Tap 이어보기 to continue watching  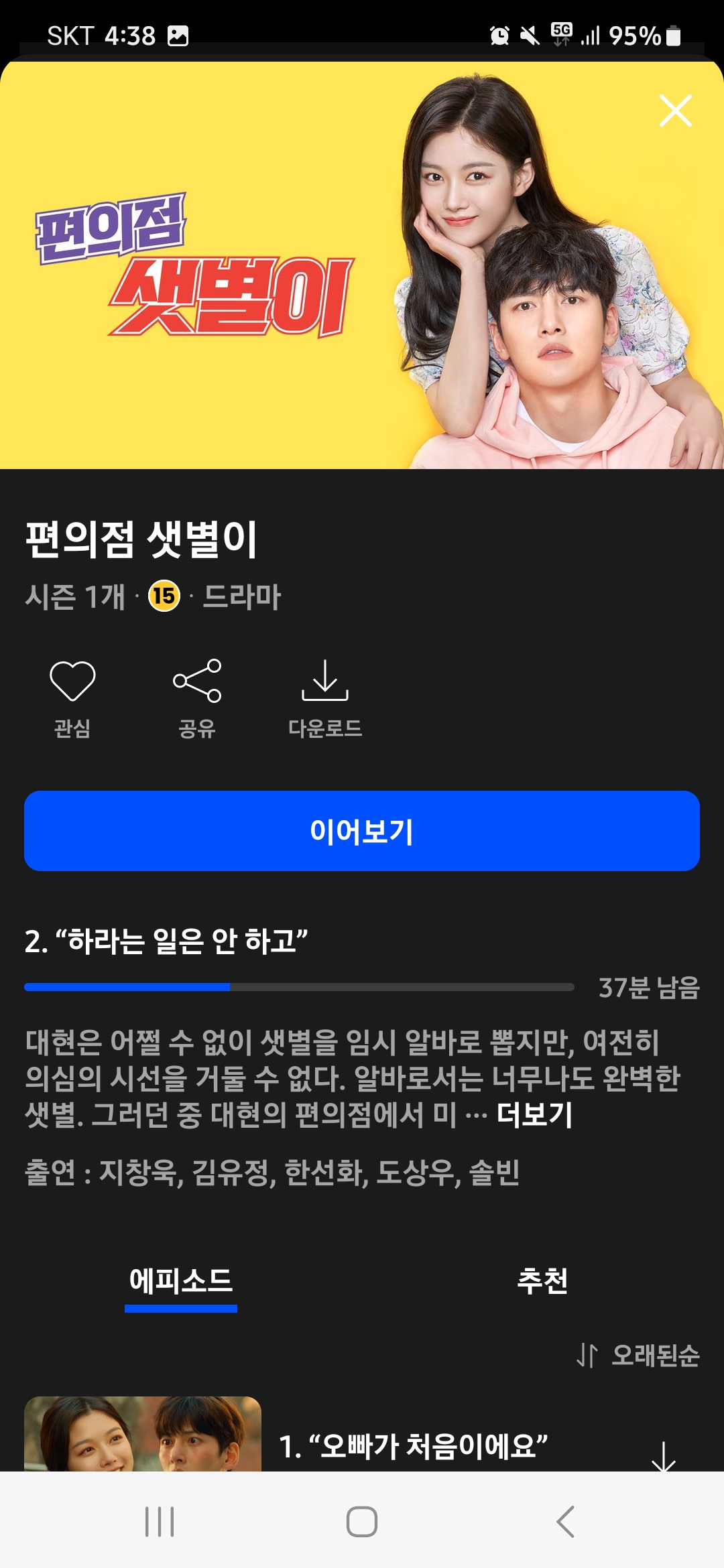362,831
